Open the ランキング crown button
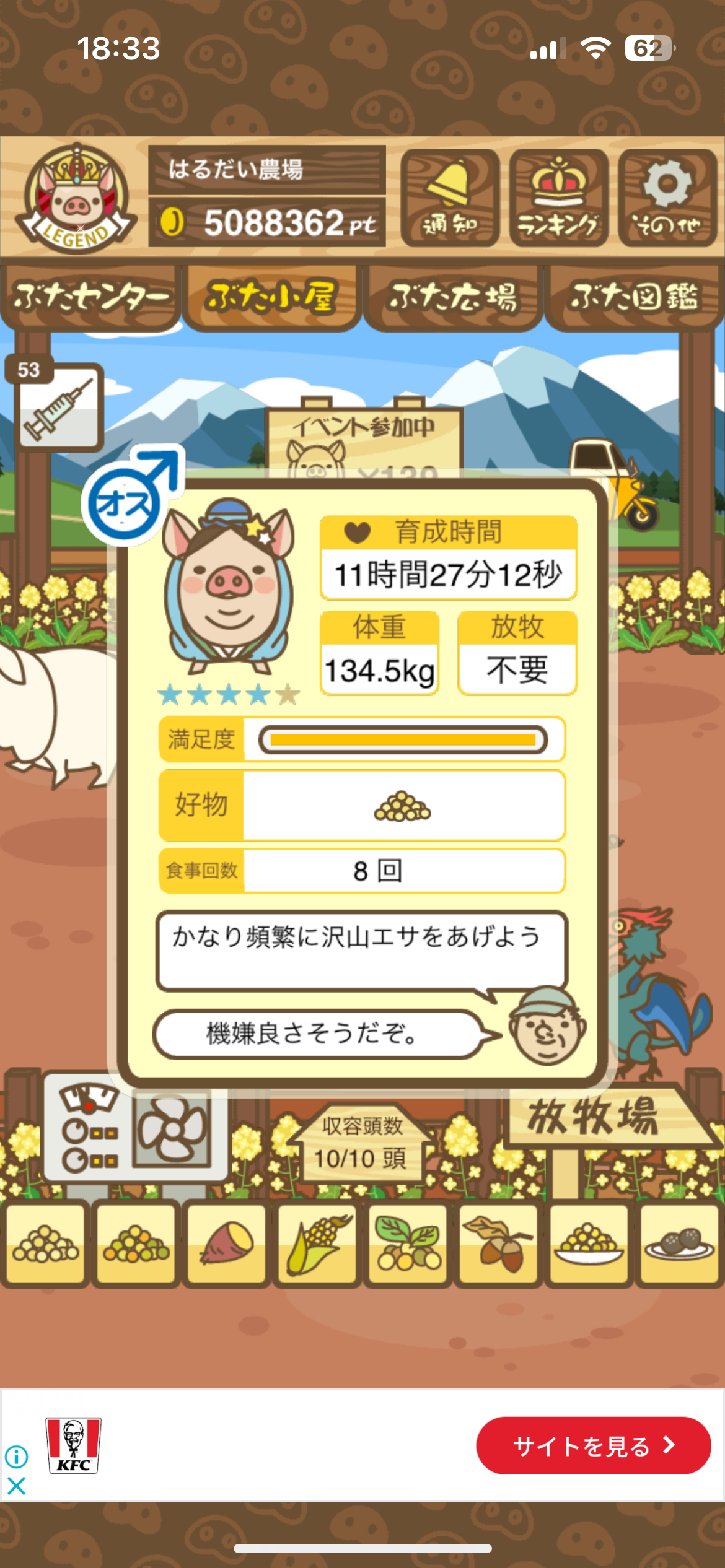The height and width of the screenshot is (1568, 725). pos(558,198)
